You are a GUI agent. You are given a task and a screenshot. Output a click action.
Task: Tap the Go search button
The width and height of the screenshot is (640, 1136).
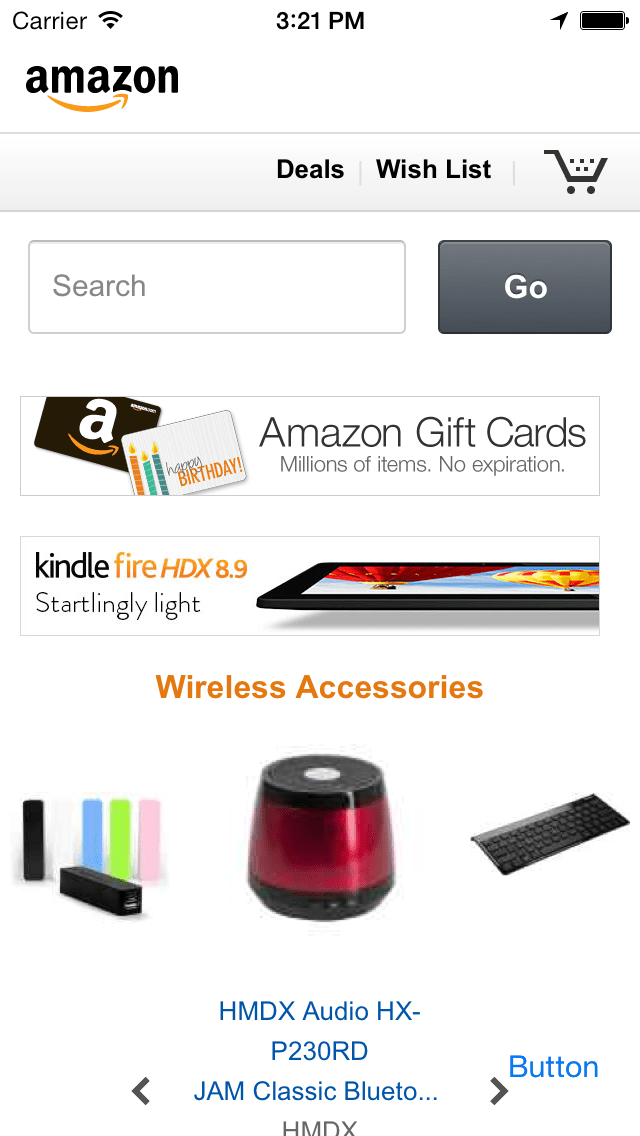point(525,287)
